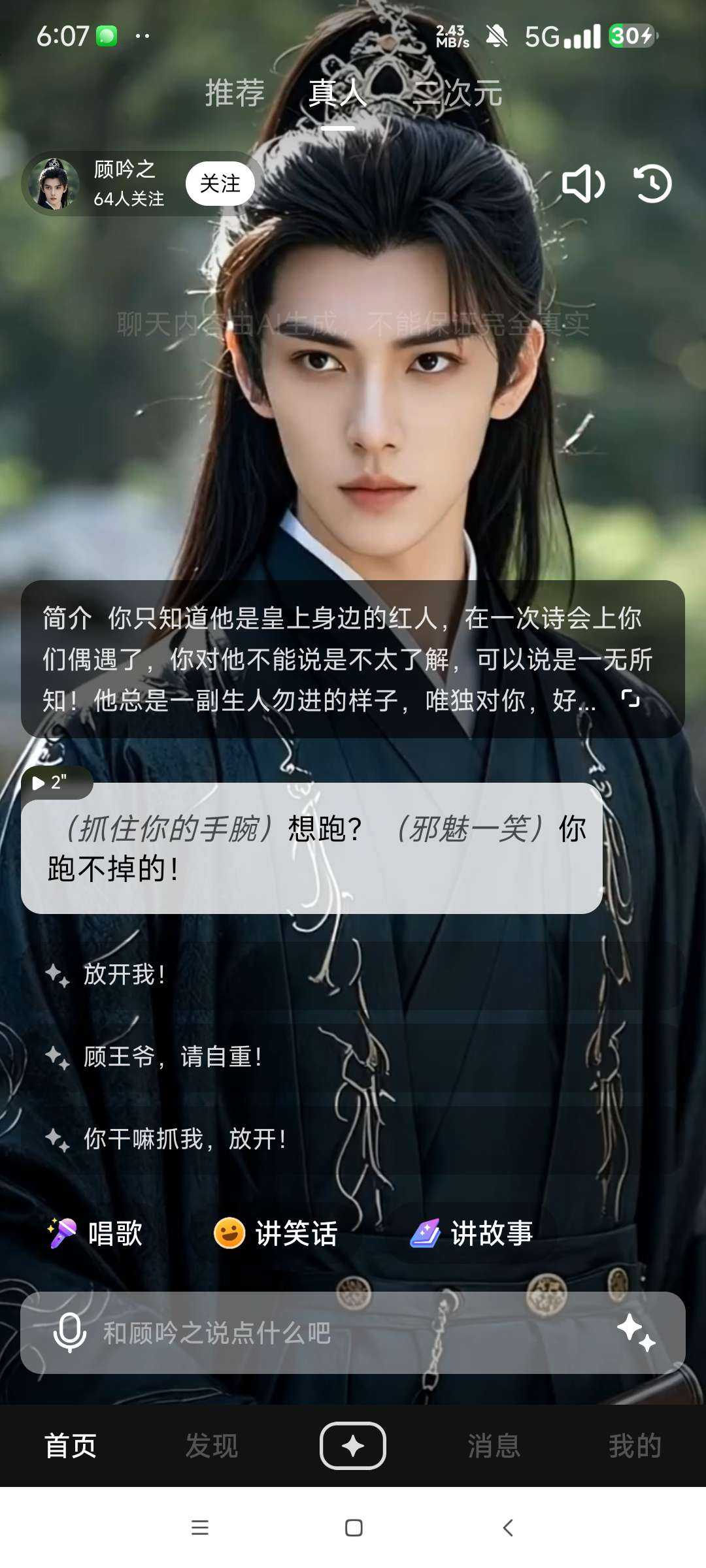Go to the 发现 tab
706x1568 pixels.
pyautogui.click(x=211, y=1445)
